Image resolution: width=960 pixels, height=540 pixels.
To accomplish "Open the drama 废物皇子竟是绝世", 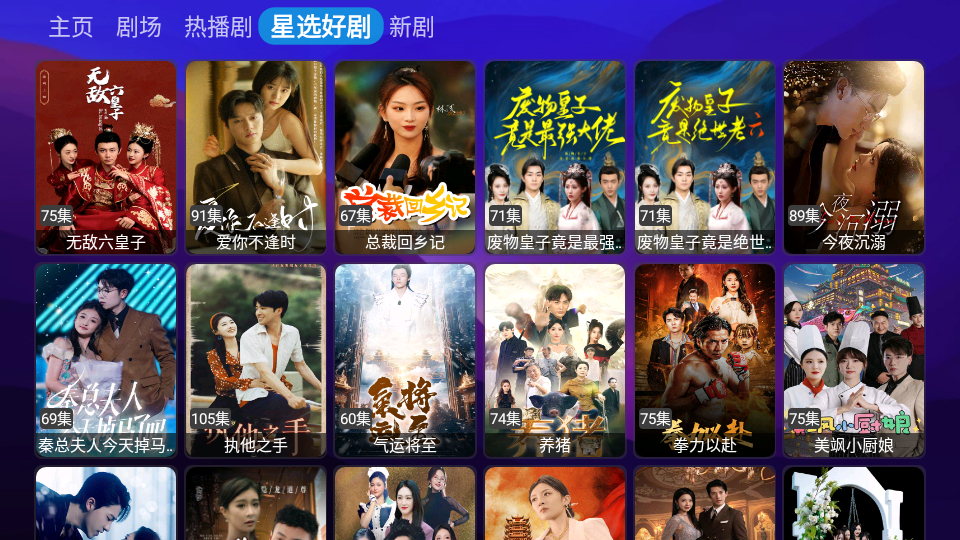I will point(705,157).
